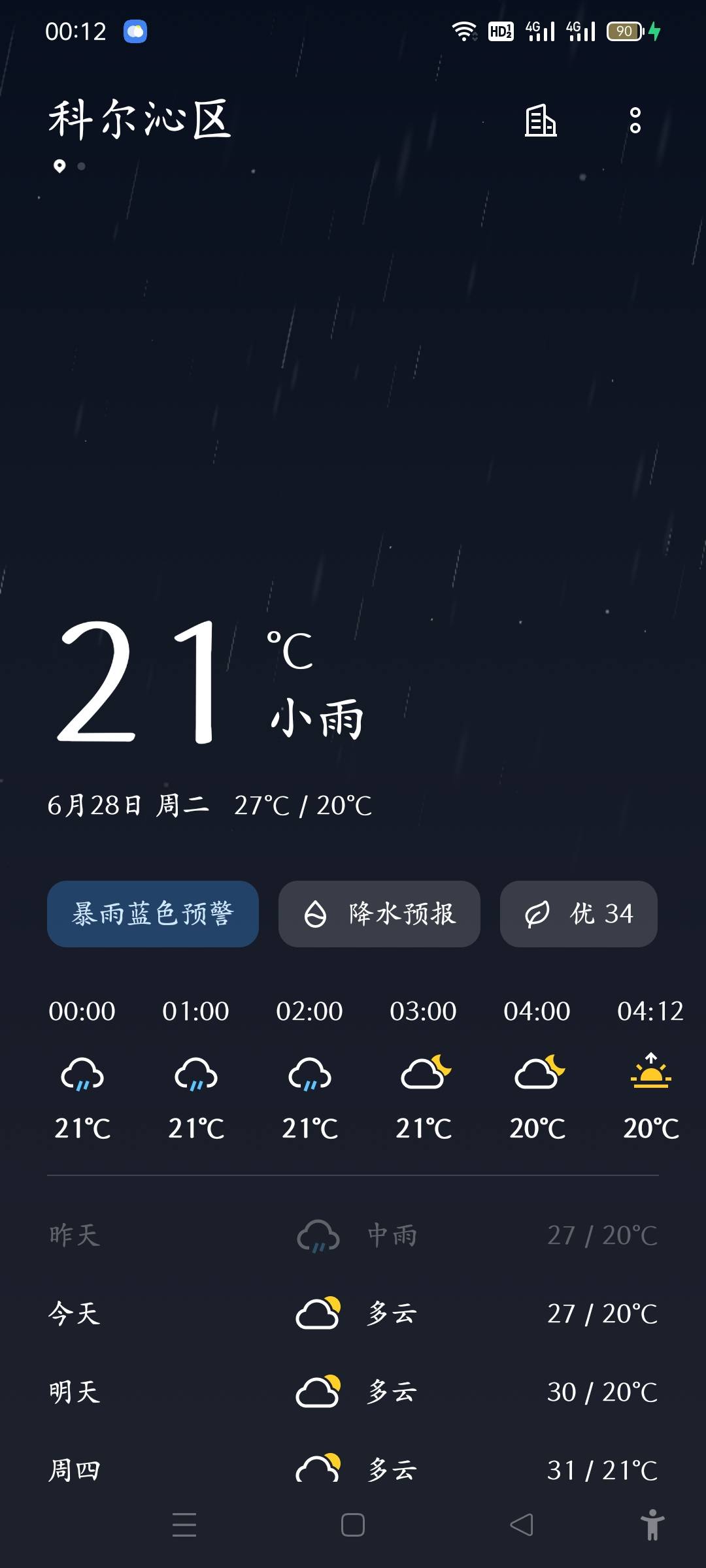Select tomorrow's forecast row 明天

tap(353, 1392)
